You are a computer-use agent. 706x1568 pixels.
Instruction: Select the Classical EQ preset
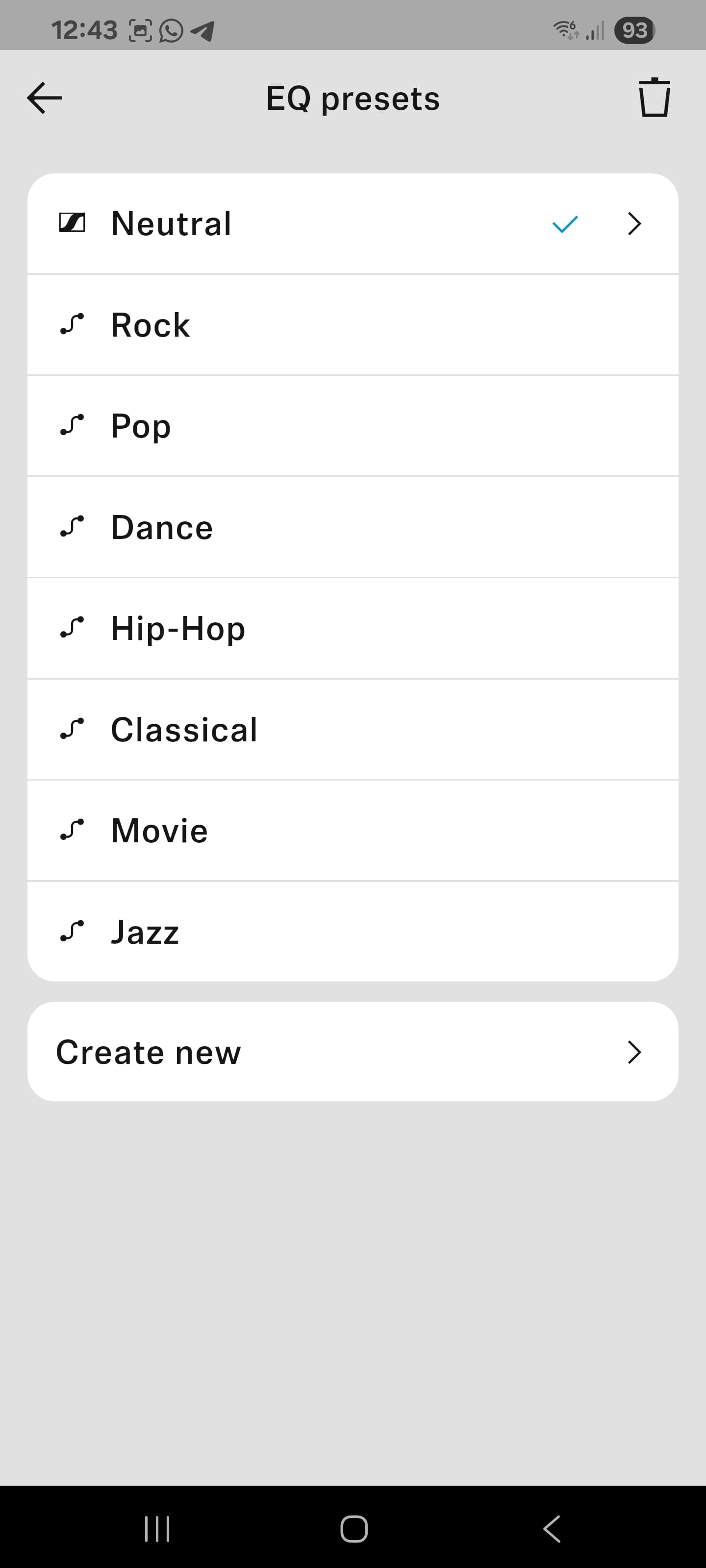click(x=353, y=729)
